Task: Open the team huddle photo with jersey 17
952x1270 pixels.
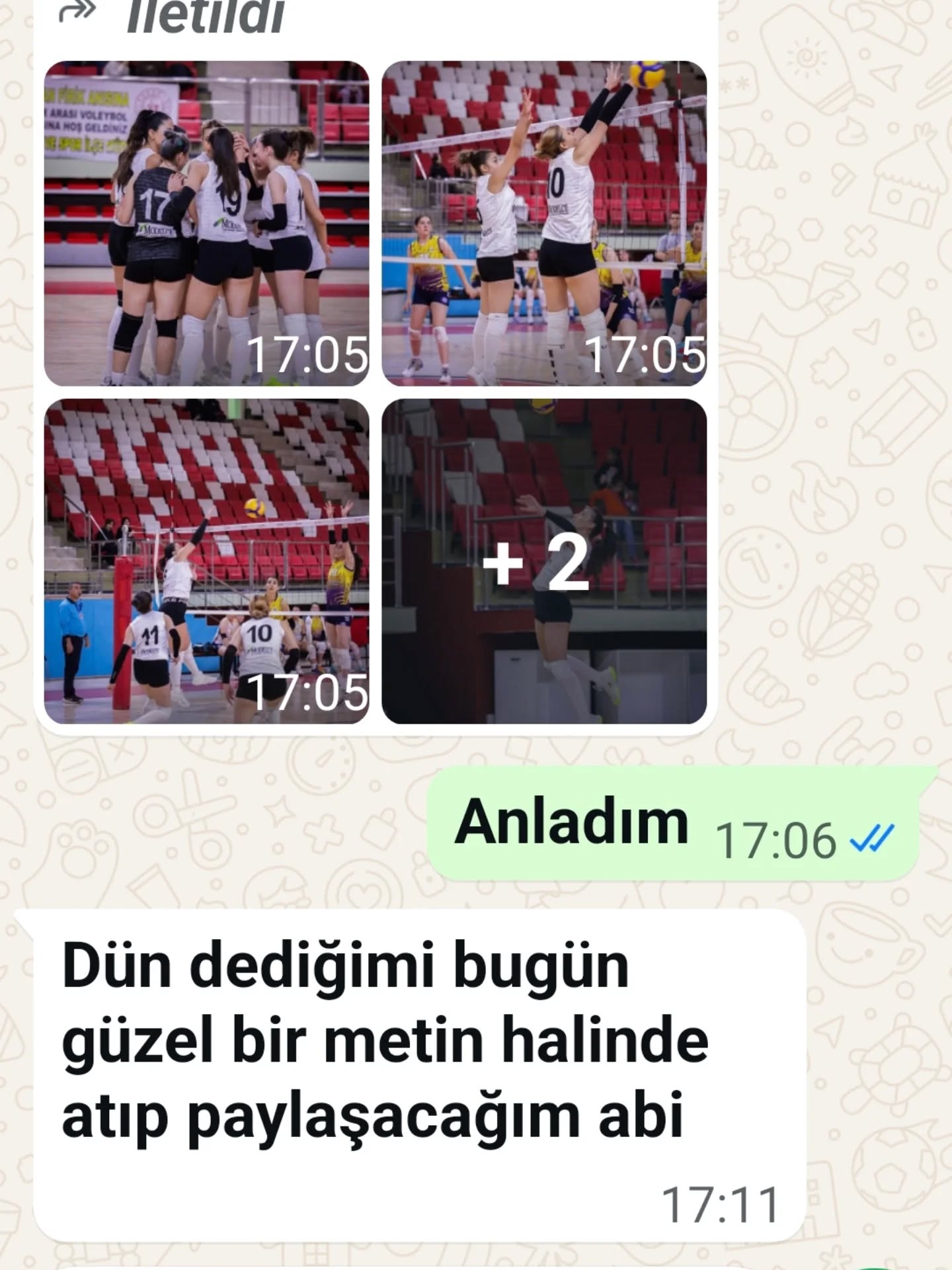Action: pos(206,223)
